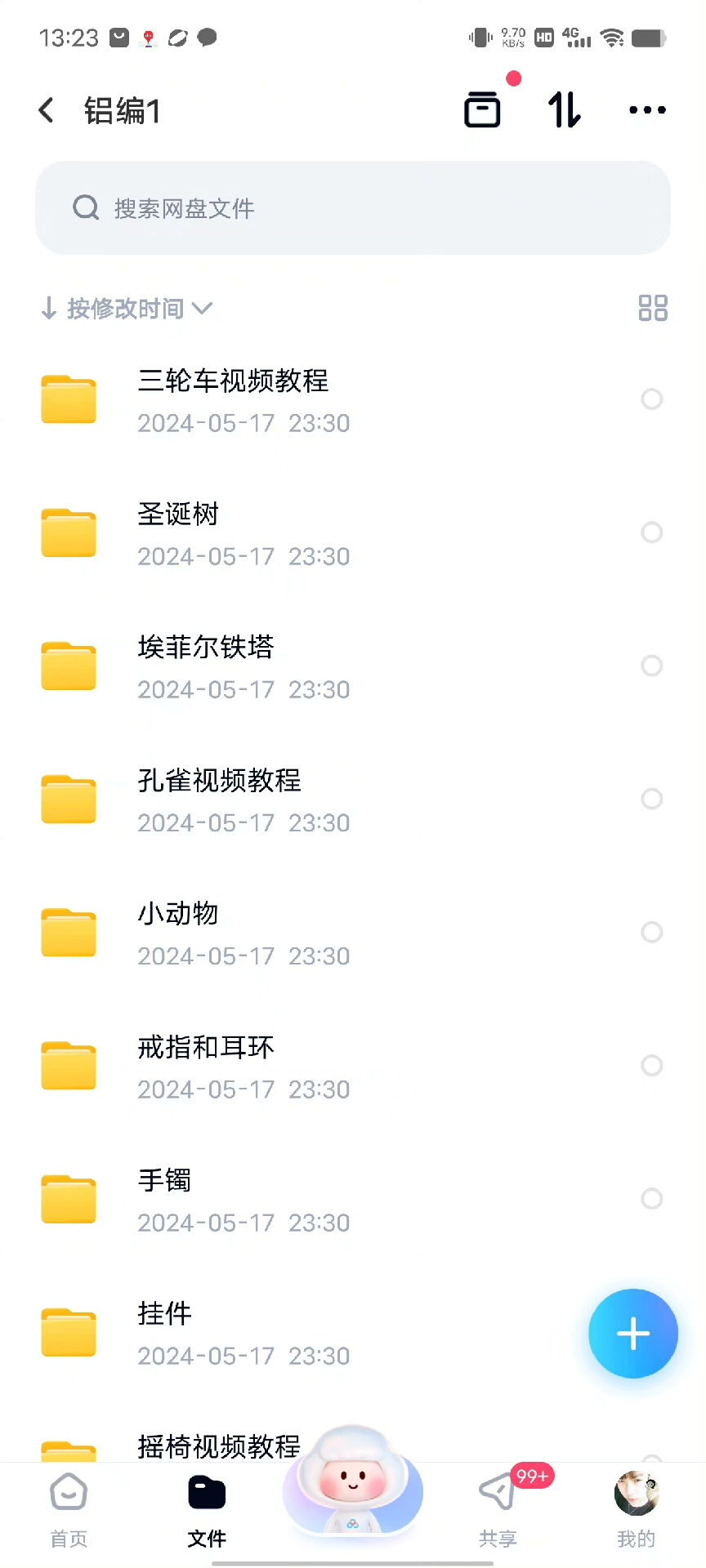
Task: Open the 挂件 folder
Action: point(164,1332)
